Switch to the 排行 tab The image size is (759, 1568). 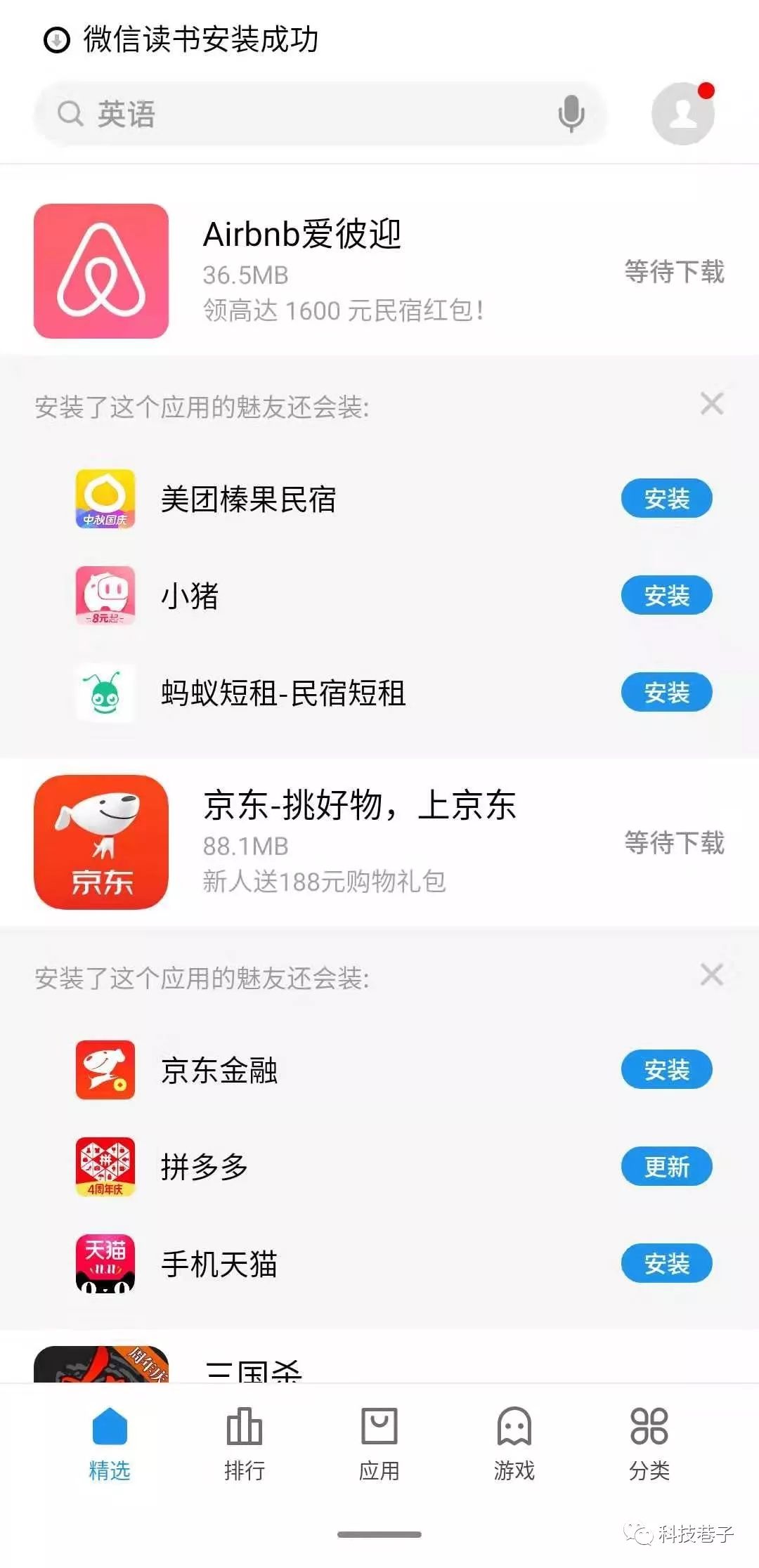pyautogui.click(x=244, y=1444)
